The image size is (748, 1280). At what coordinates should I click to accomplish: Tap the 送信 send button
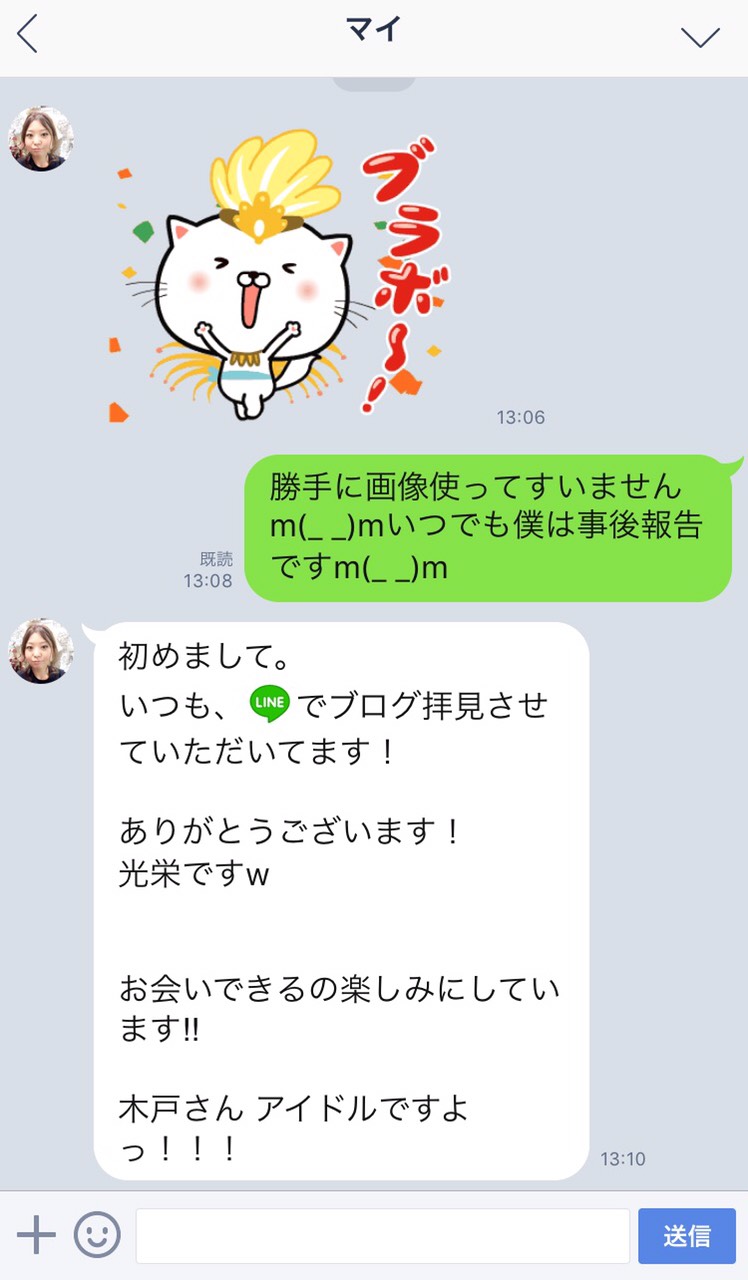tap(687, 1236)
